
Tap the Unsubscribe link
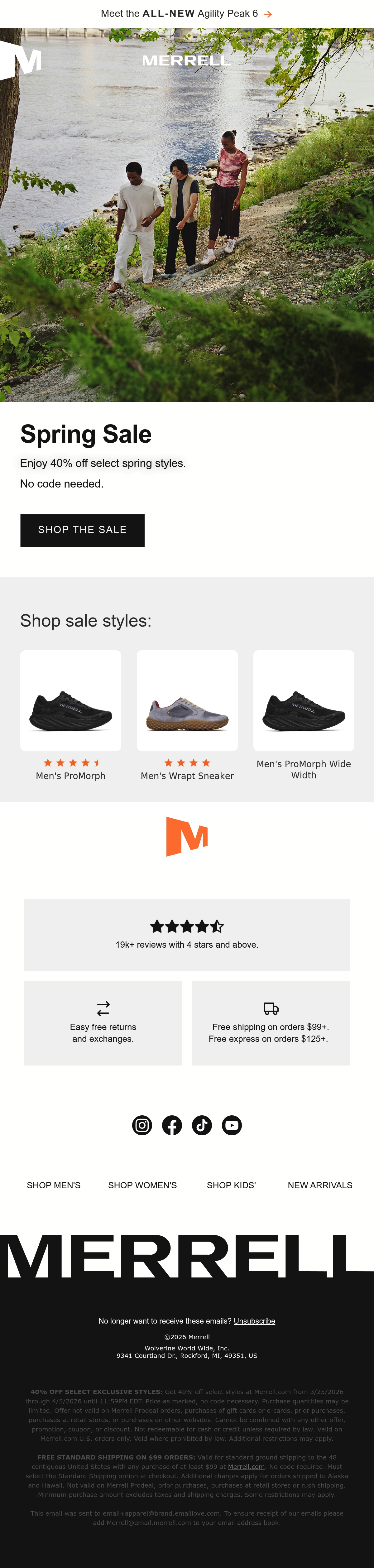tap(254, 1321)
